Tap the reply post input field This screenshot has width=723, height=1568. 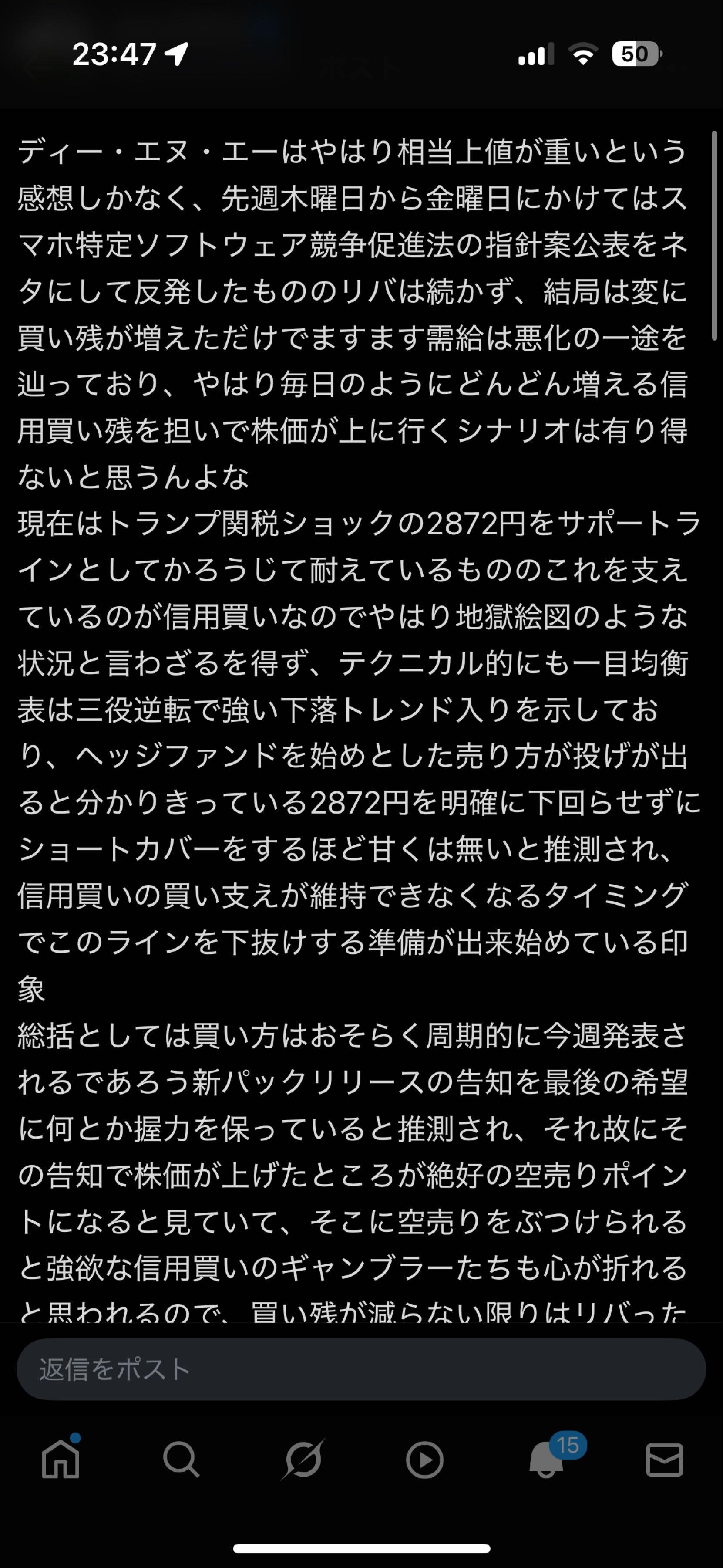[361, 1369]
